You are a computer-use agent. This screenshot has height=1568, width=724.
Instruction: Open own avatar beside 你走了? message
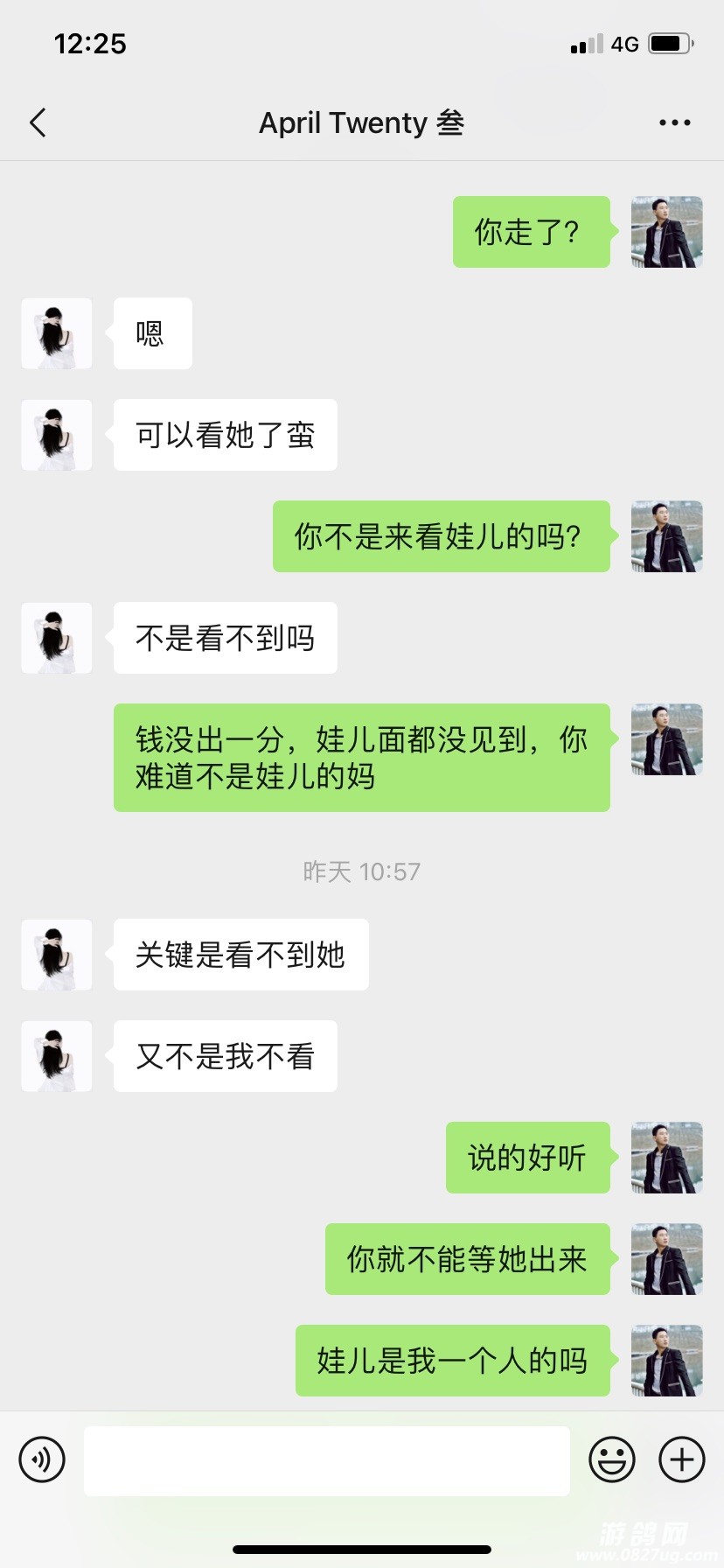click(666, 232)
